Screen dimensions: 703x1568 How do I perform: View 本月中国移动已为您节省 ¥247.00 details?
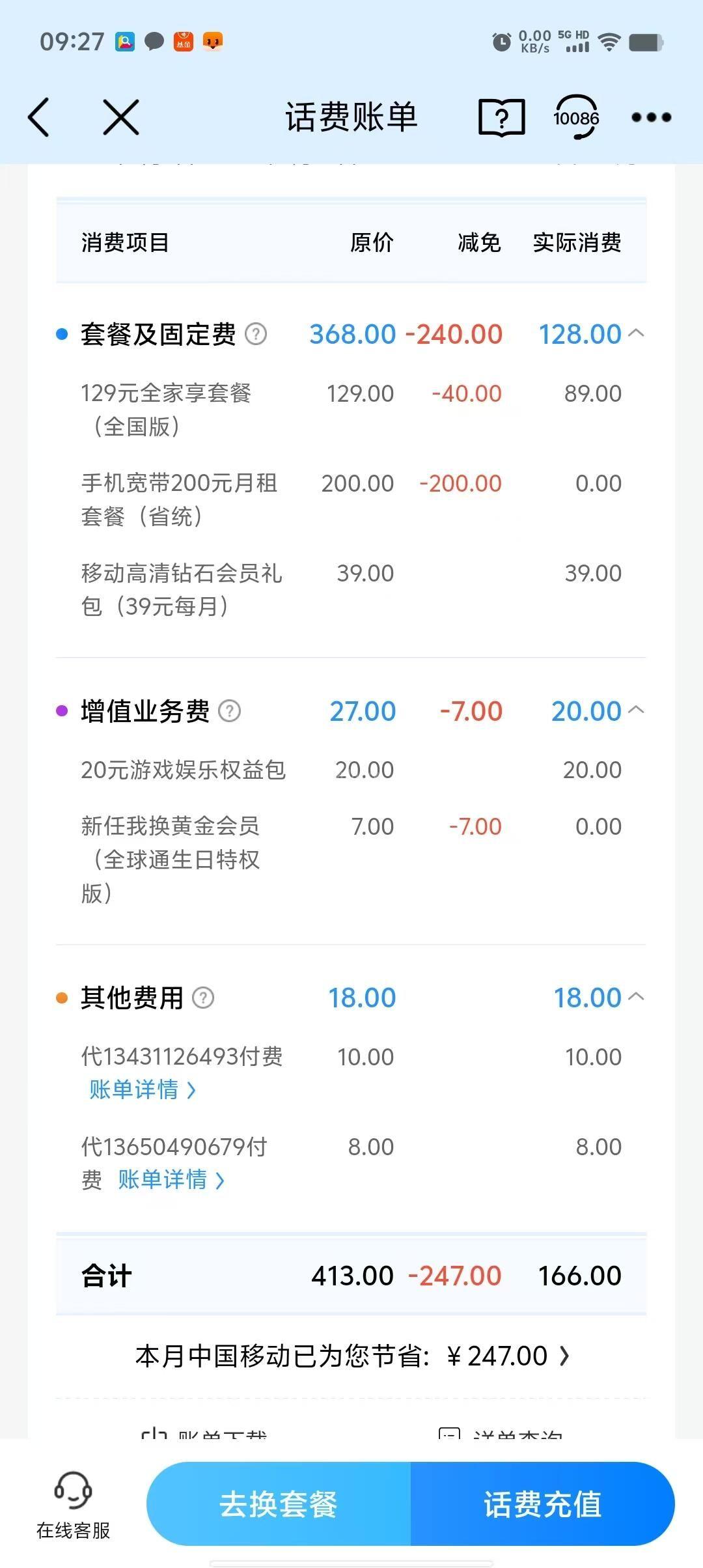(x=351, y=1356)
